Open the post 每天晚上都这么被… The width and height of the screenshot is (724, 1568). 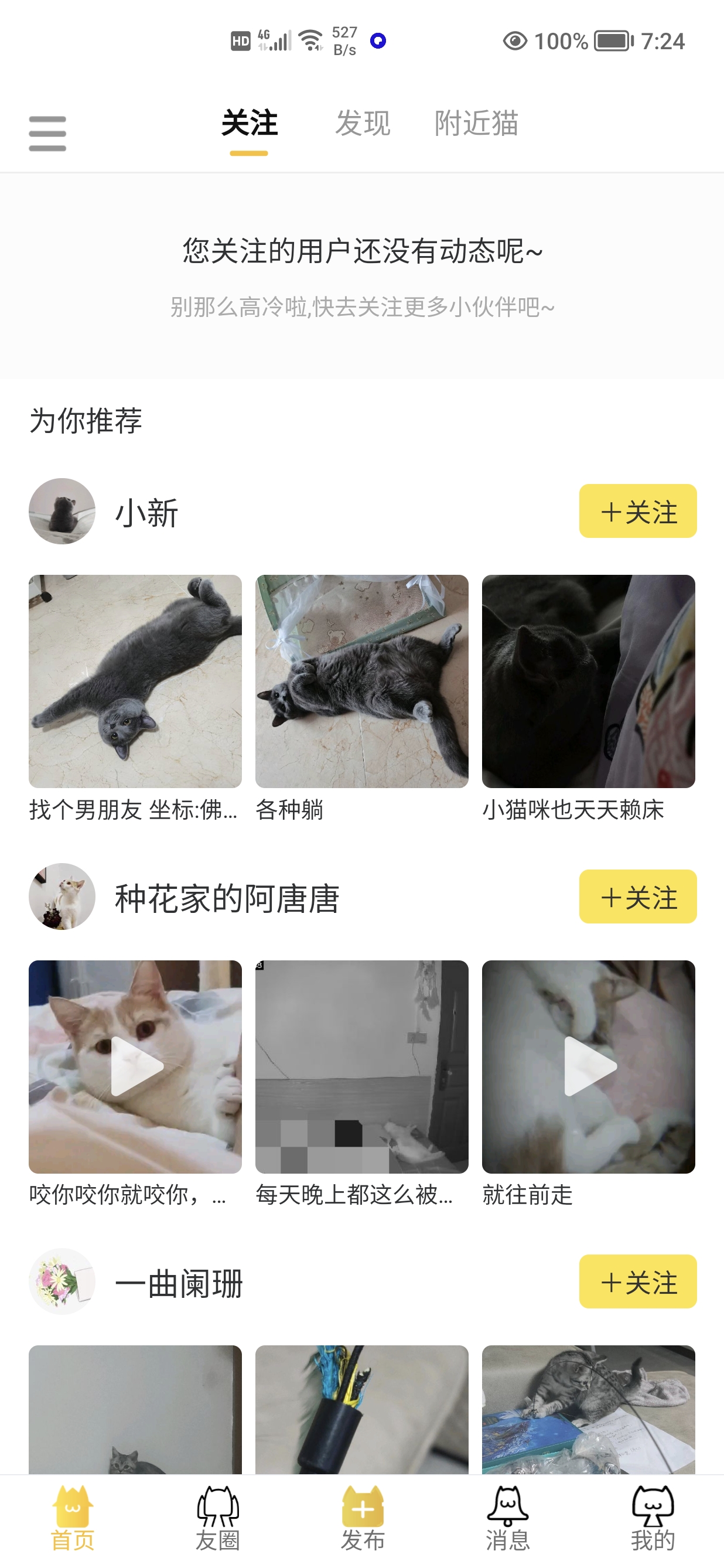pos(361,1066)
